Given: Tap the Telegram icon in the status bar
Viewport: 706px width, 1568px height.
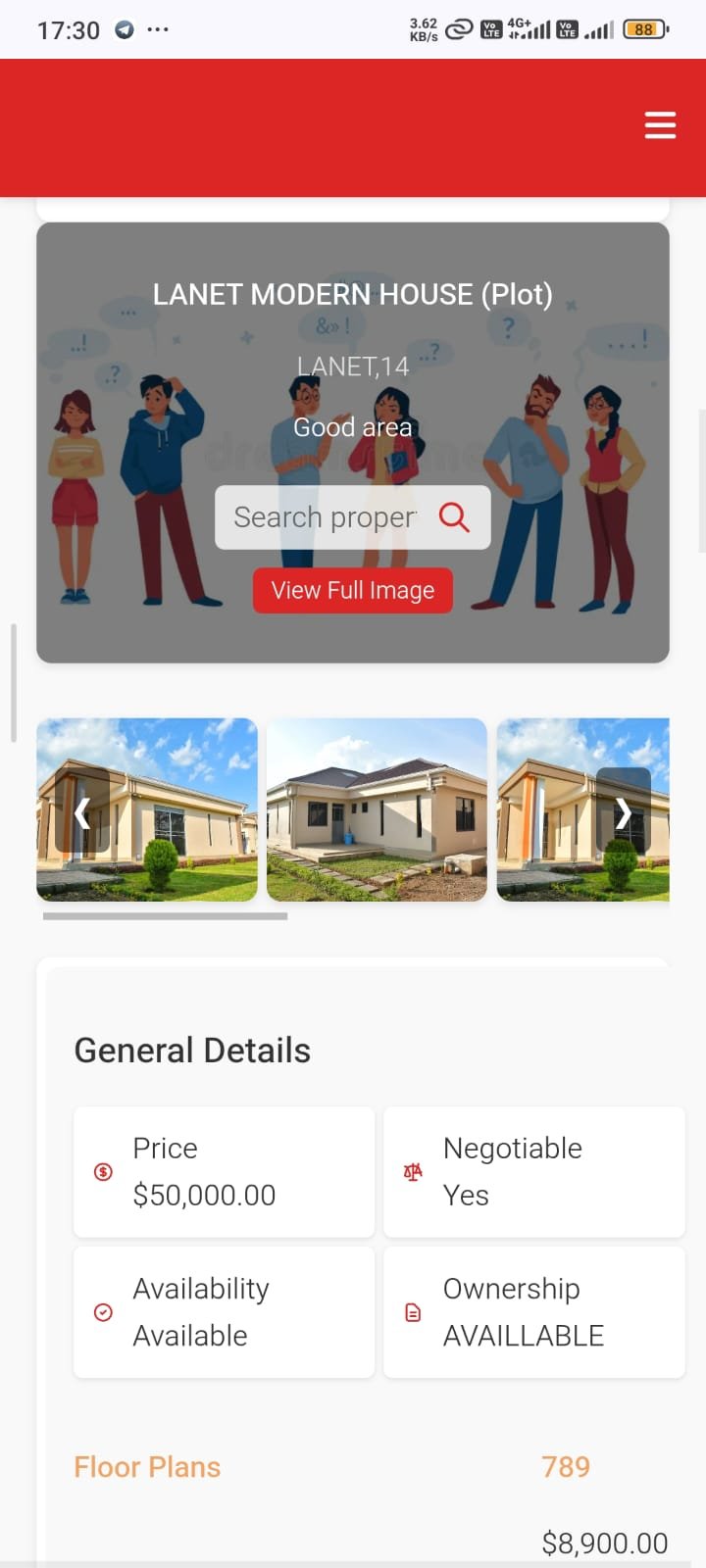Looking at the screenshot, I should [x=122, y=29].
